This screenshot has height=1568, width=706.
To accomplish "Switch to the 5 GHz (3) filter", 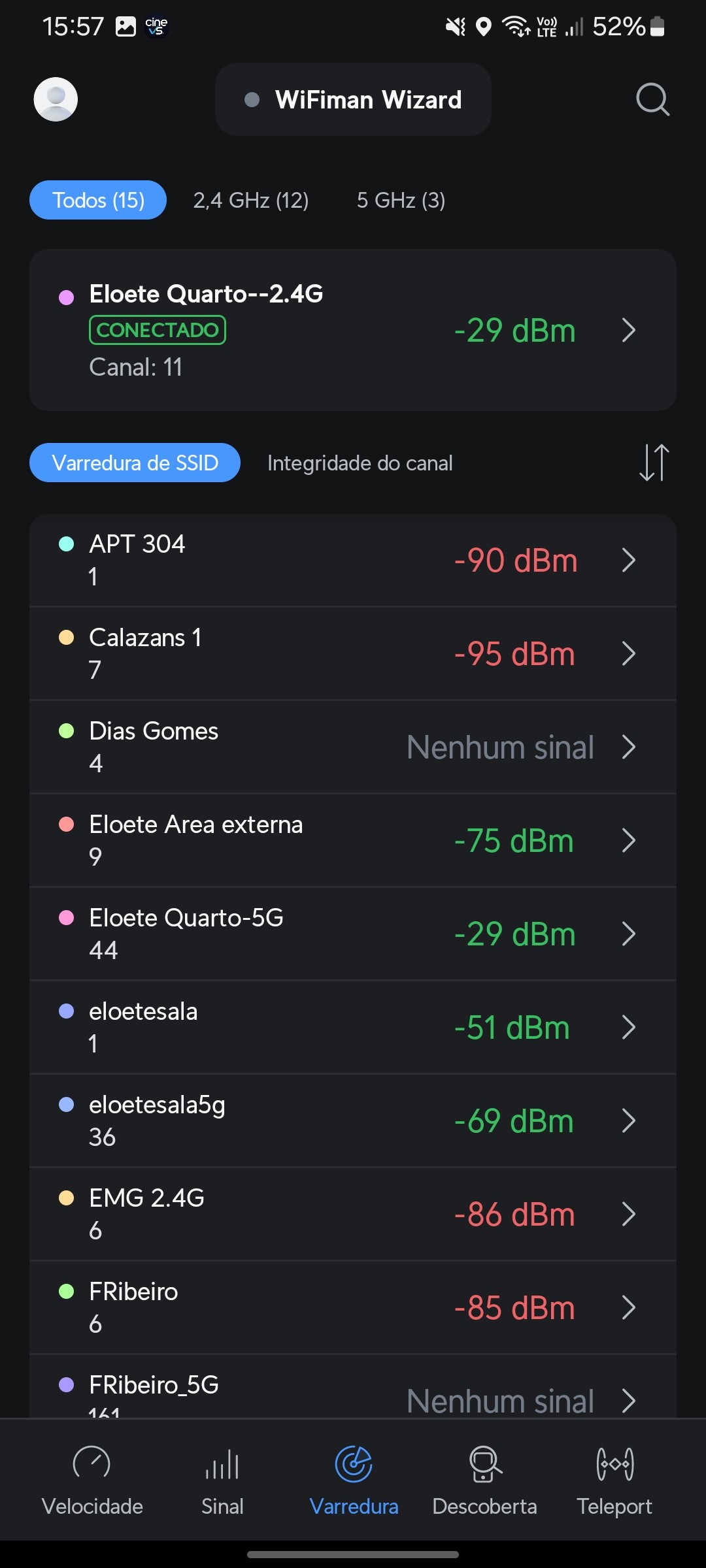I will [x=401, y=200].
